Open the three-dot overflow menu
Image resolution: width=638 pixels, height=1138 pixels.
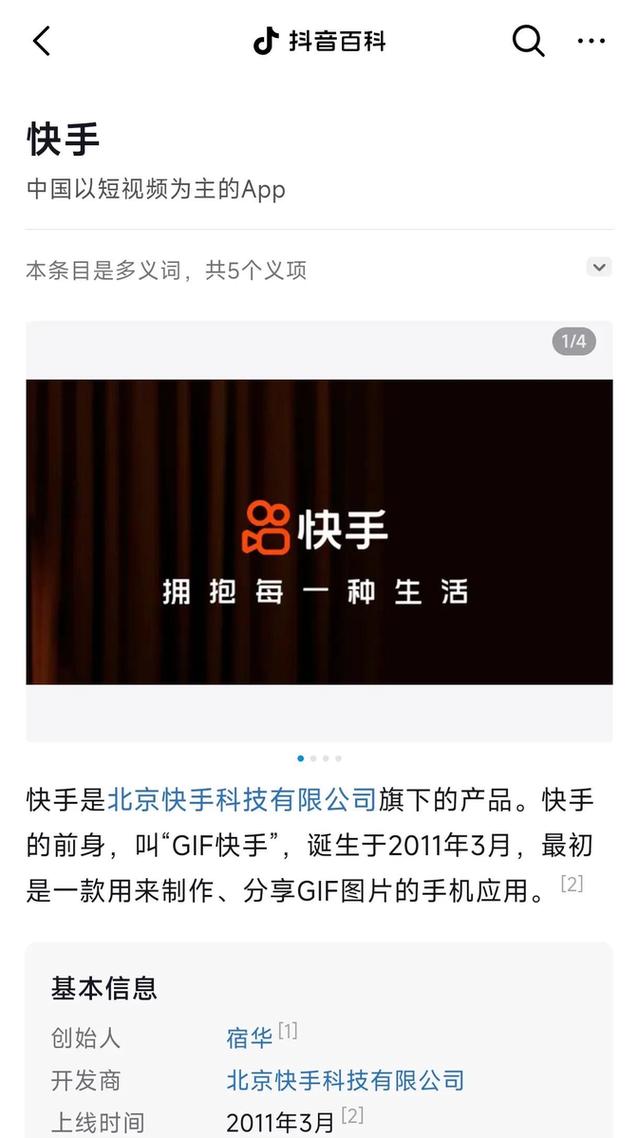point(592,41)
